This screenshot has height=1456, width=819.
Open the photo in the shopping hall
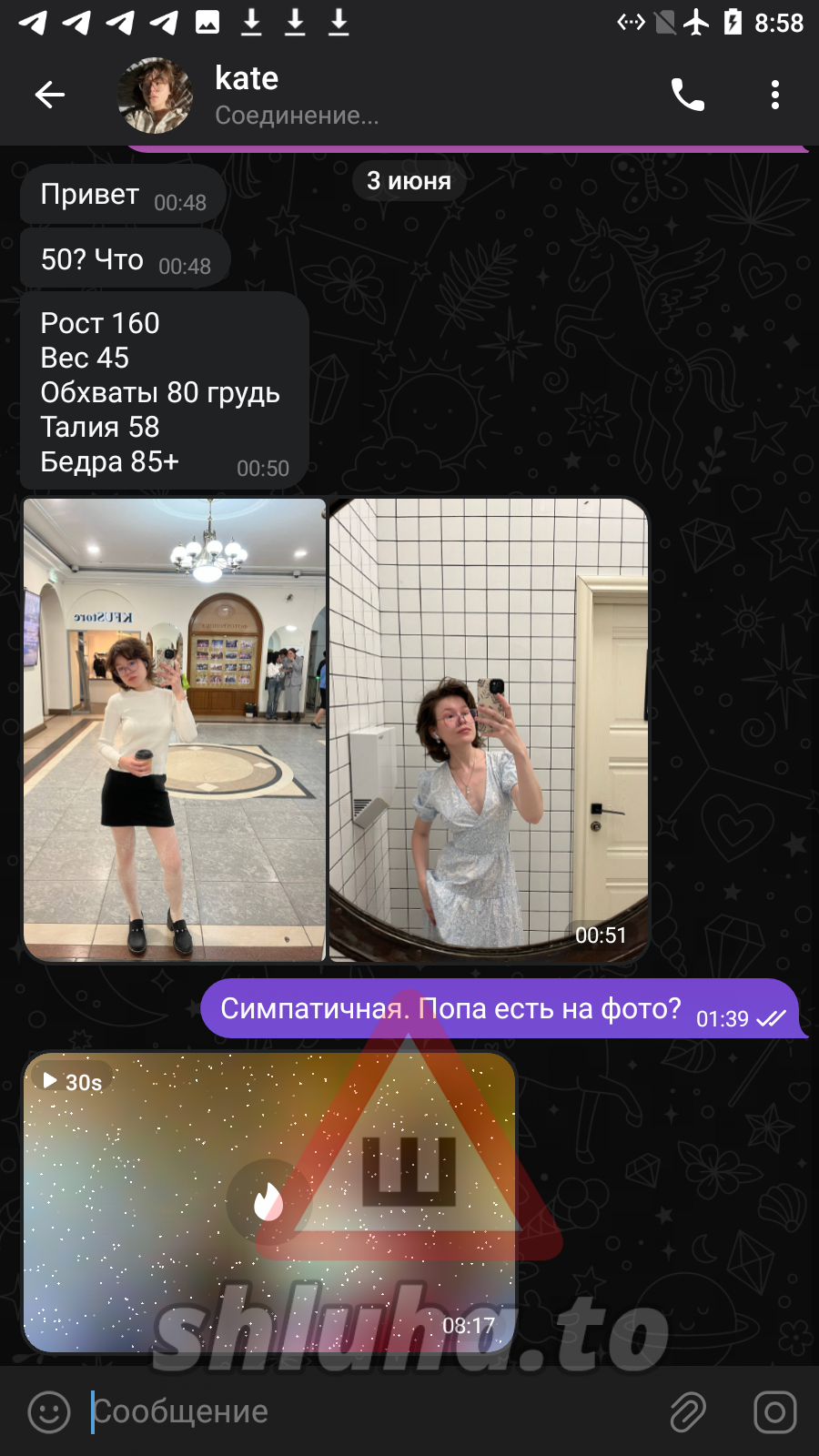[174, 728]
